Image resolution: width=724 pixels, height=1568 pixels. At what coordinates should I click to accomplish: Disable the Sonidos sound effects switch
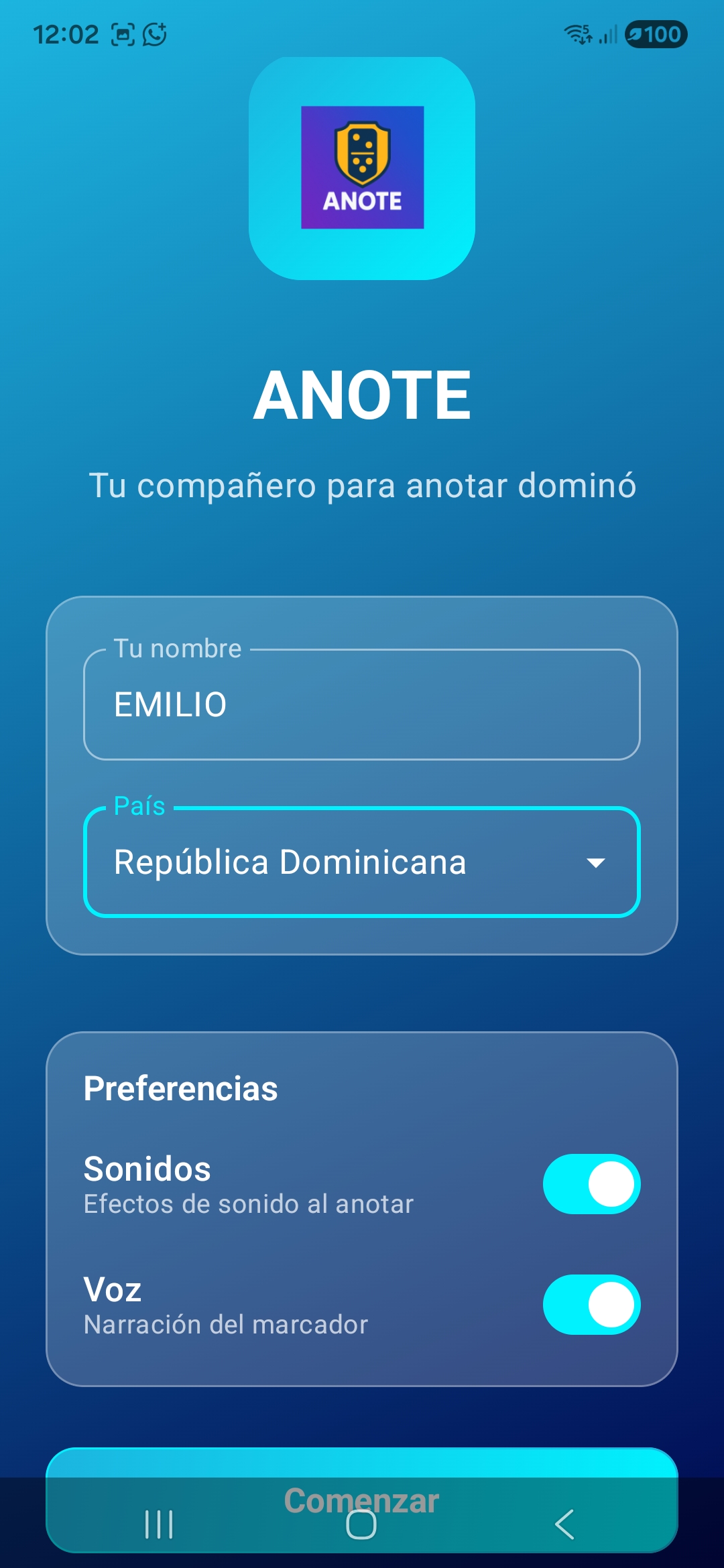[x=590, y=1183]
